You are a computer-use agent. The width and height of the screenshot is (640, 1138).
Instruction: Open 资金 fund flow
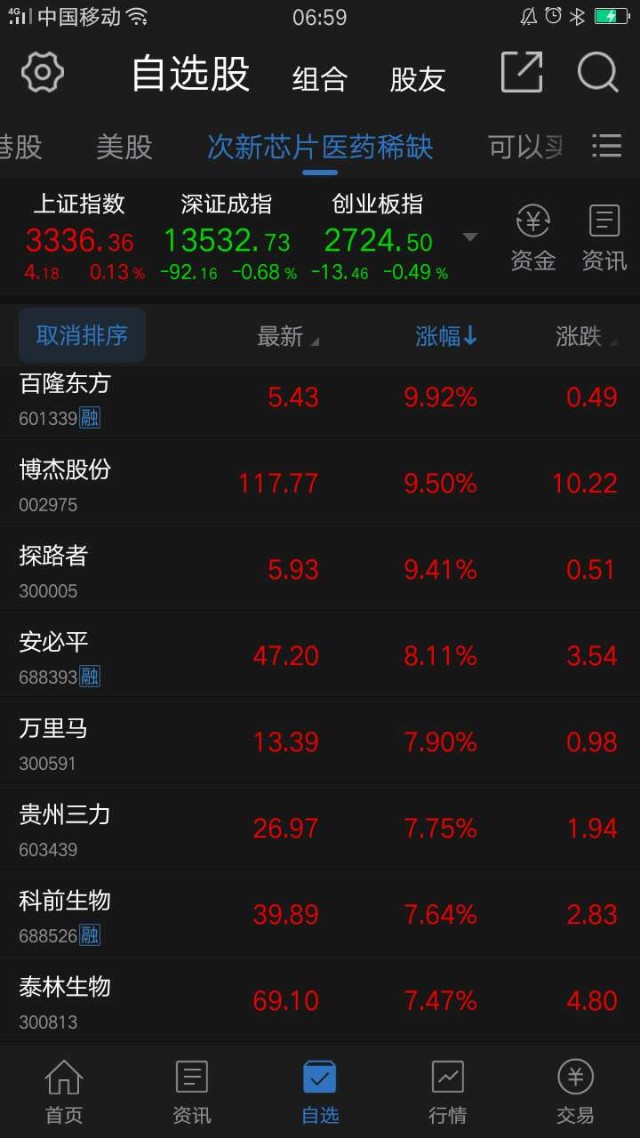click(x=533, y=238)
